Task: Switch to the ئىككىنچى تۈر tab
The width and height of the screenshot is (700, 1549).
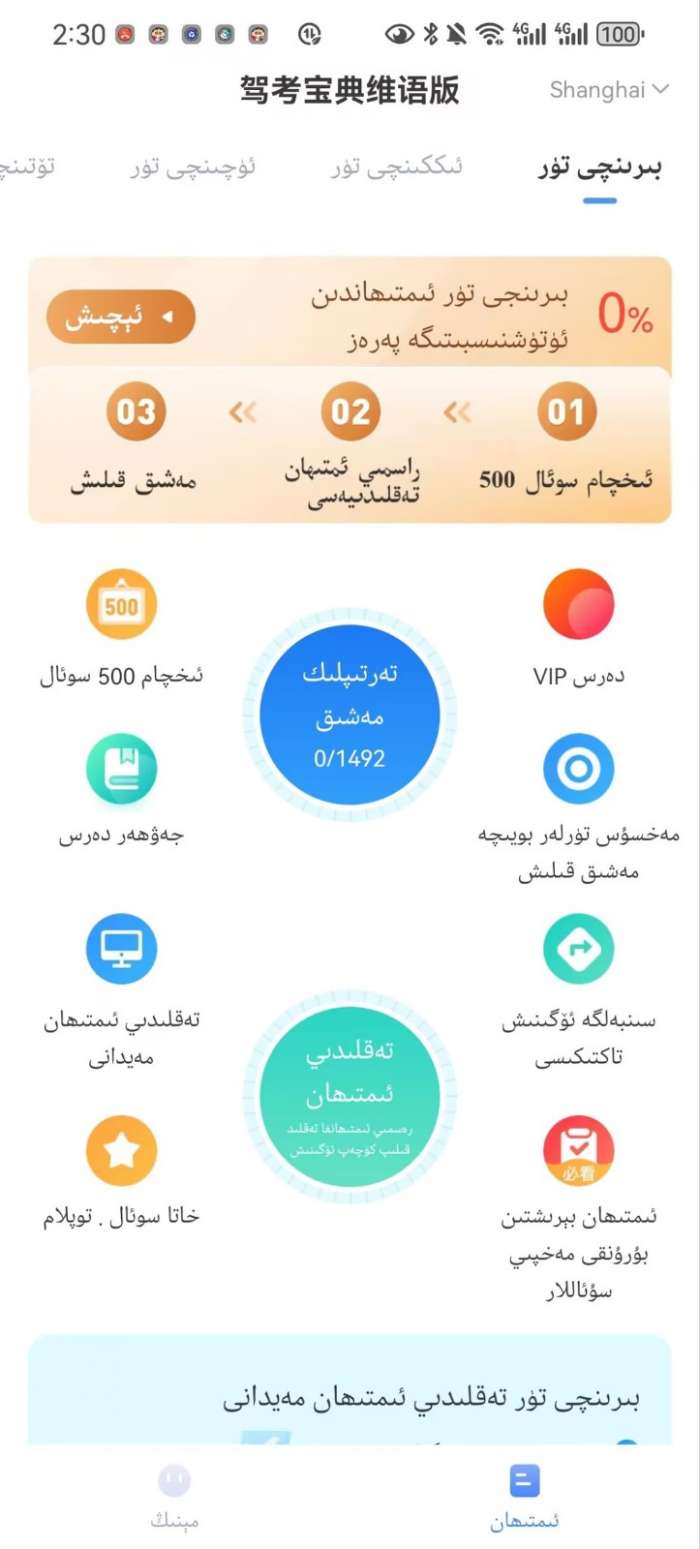Action: 397,167
